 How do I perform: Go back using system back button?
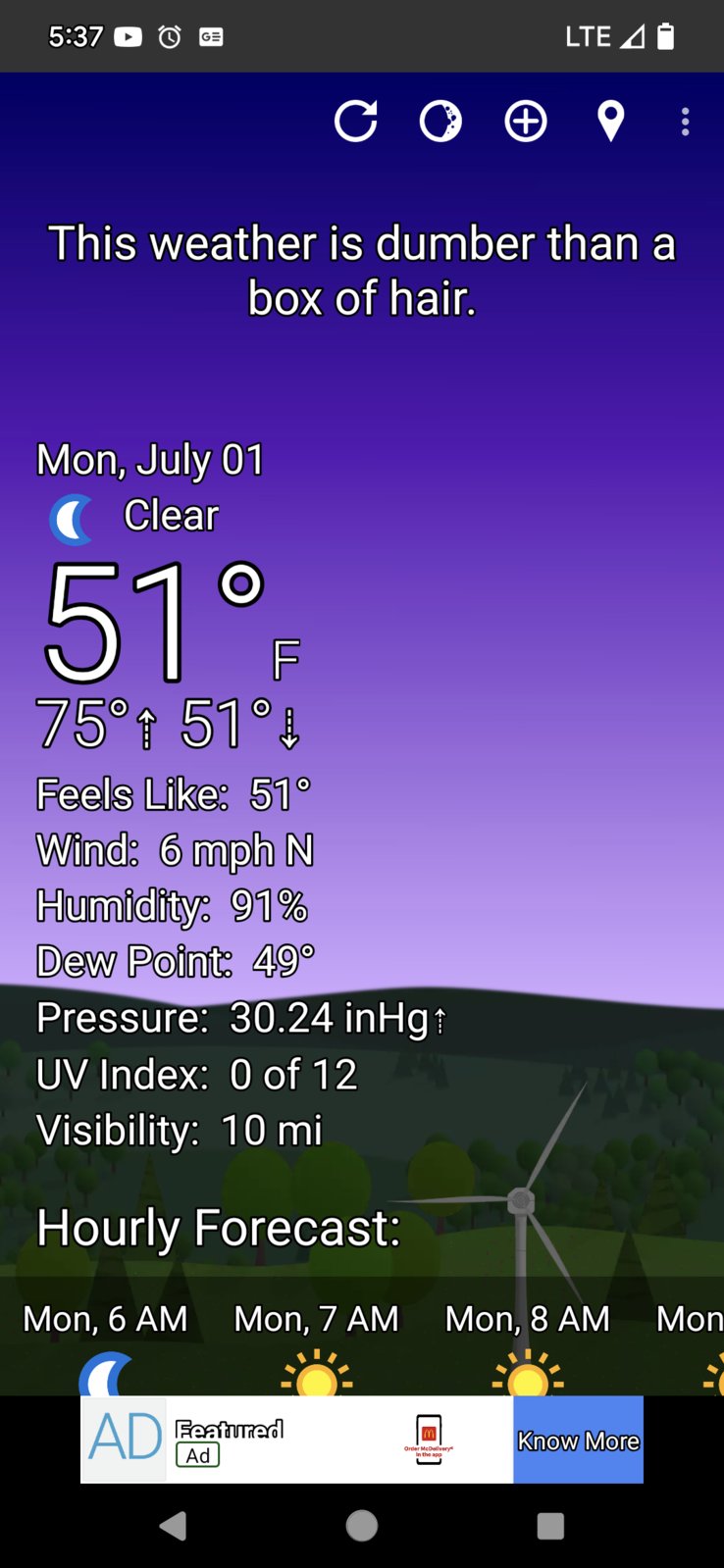click(x=173, y=1526)
